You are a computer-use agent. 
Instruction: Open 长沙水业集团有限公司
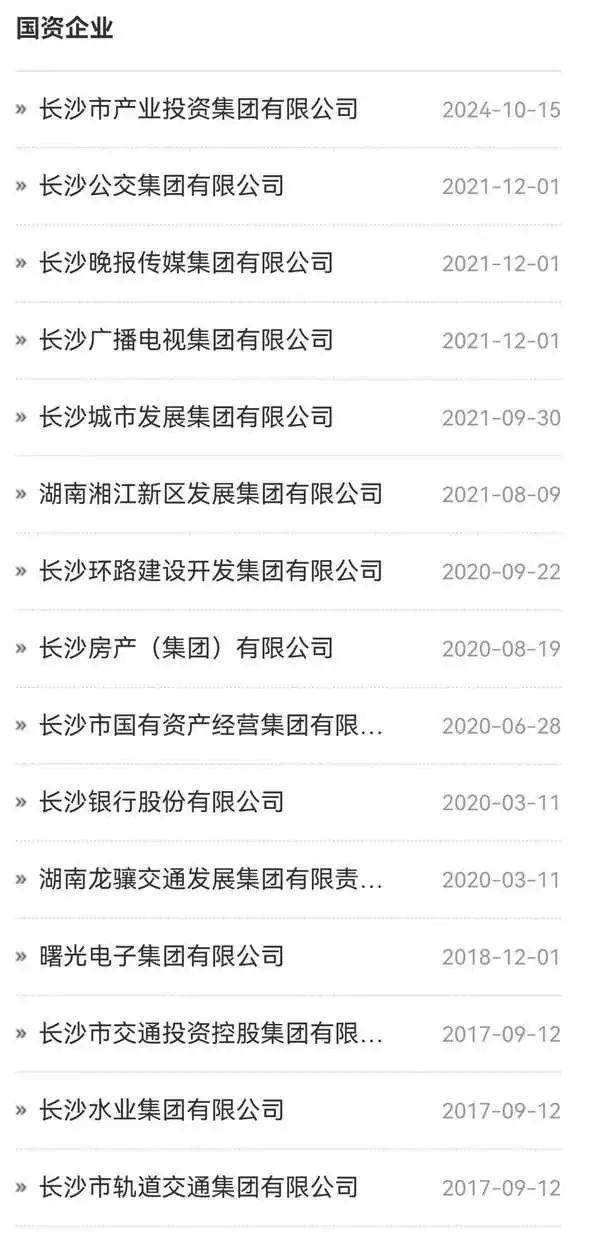pyautogui.click(x=161, y=1110)
